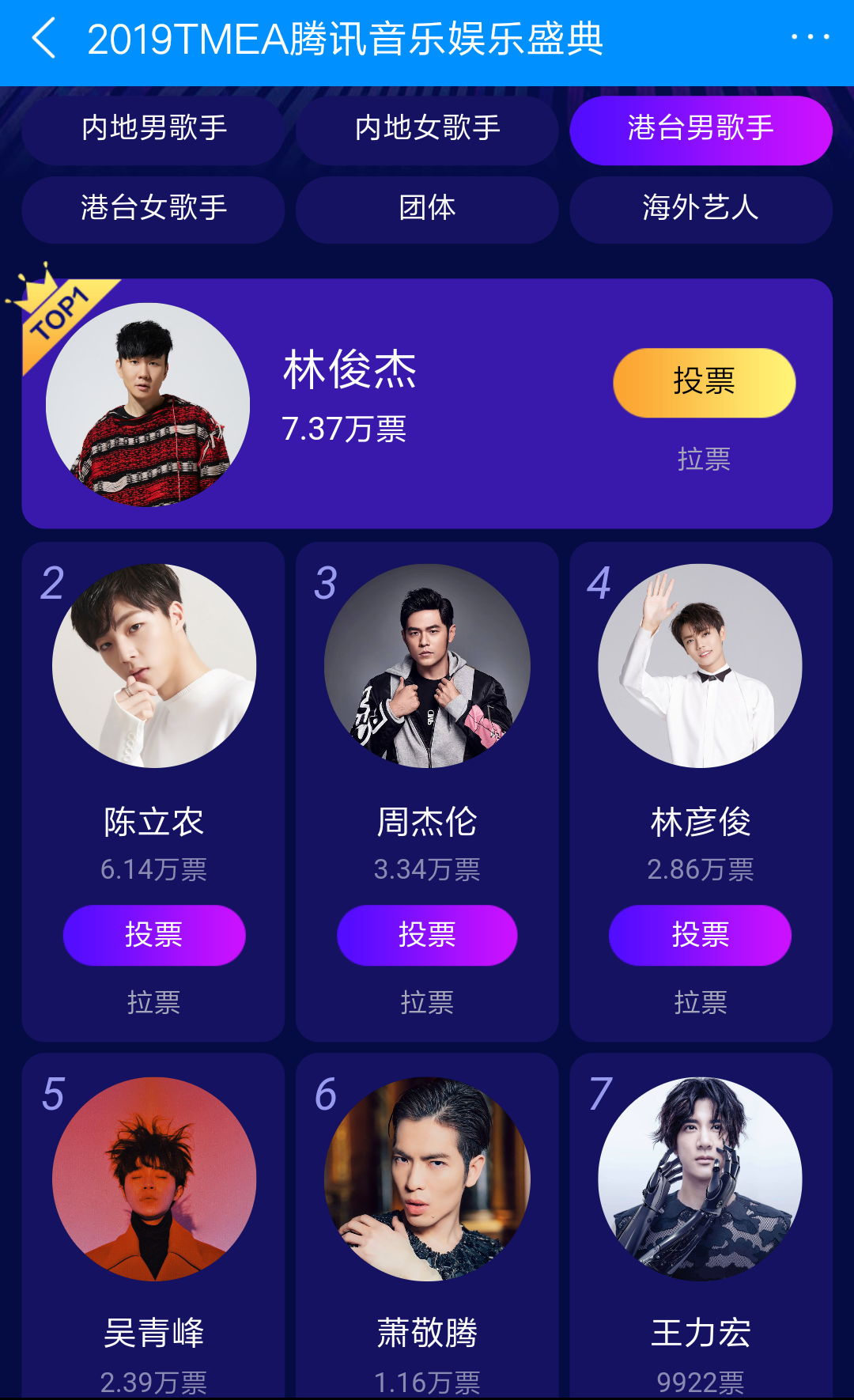Image resolution: width=854 pixels, height=1400 pixels.
Task: Open the 团体 category
Action: coord(427,208)
